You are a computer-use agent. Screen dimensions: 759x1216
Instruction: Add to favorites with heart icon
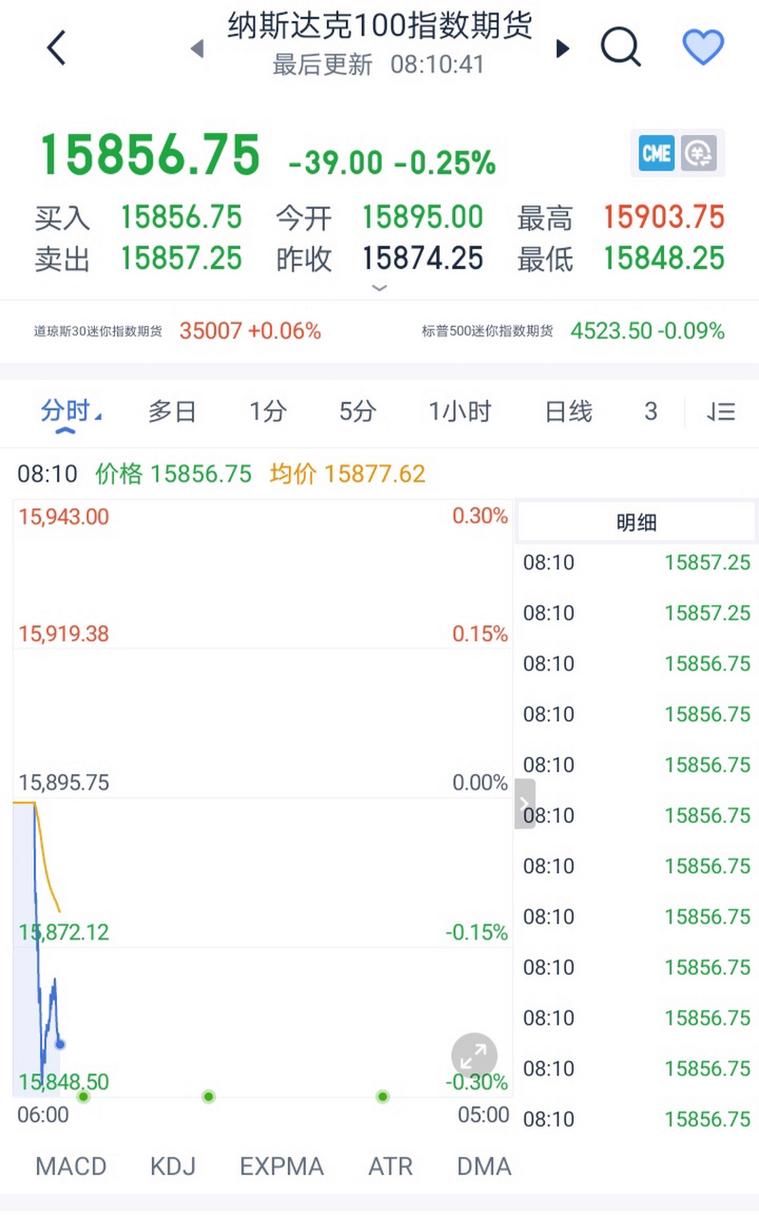[x=704, y=46]
